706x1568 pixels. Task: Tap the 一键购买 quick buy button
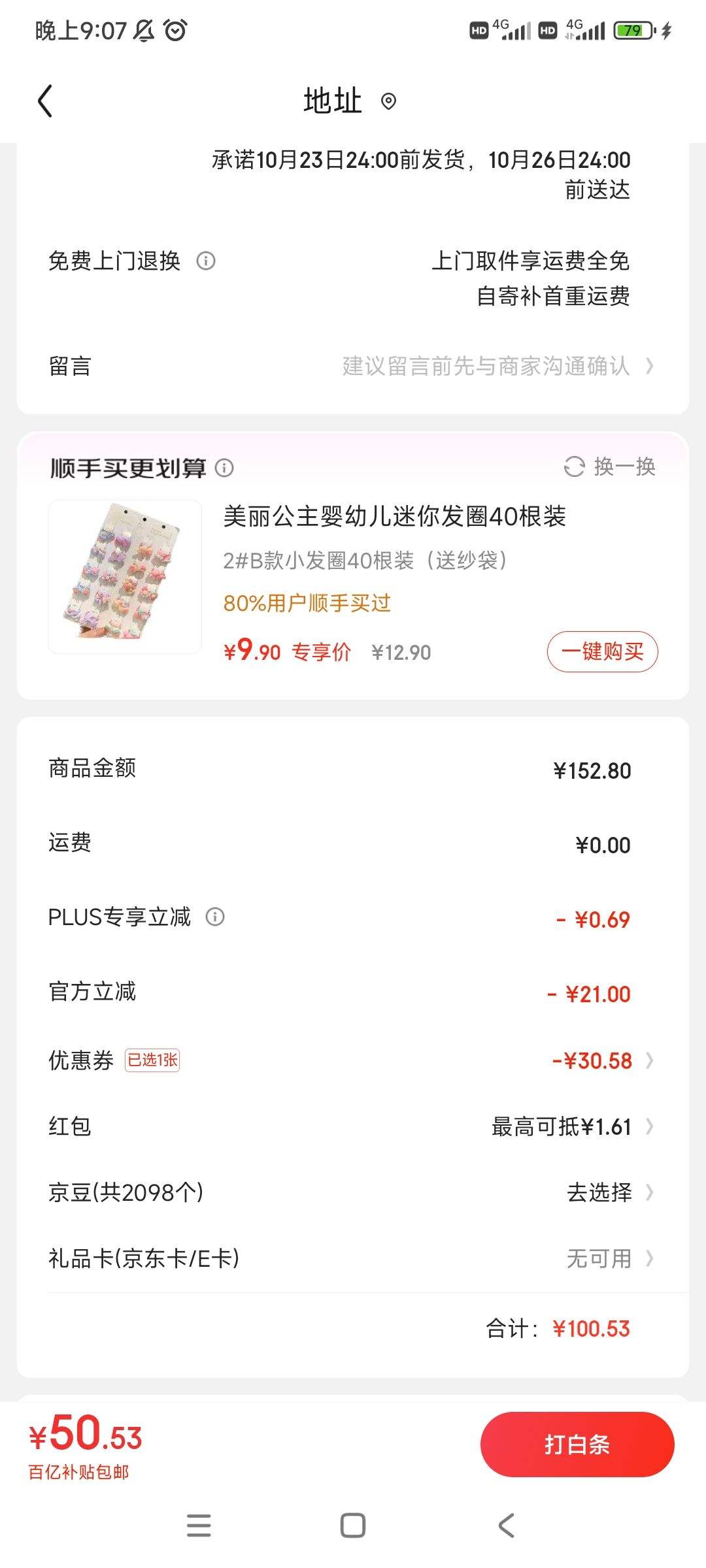coord(602,651)
